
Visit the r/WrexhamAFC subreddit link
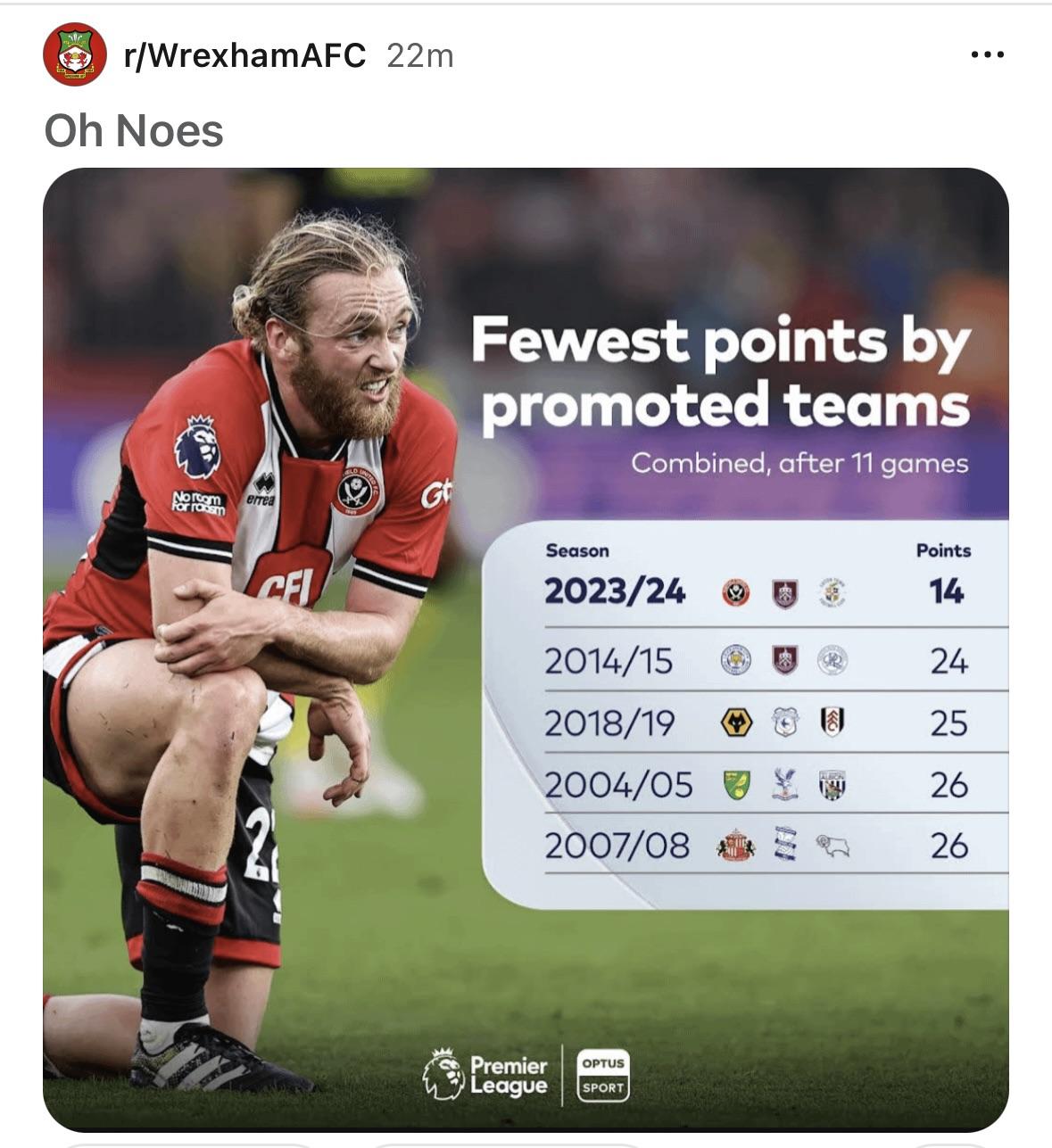[244, 55]
